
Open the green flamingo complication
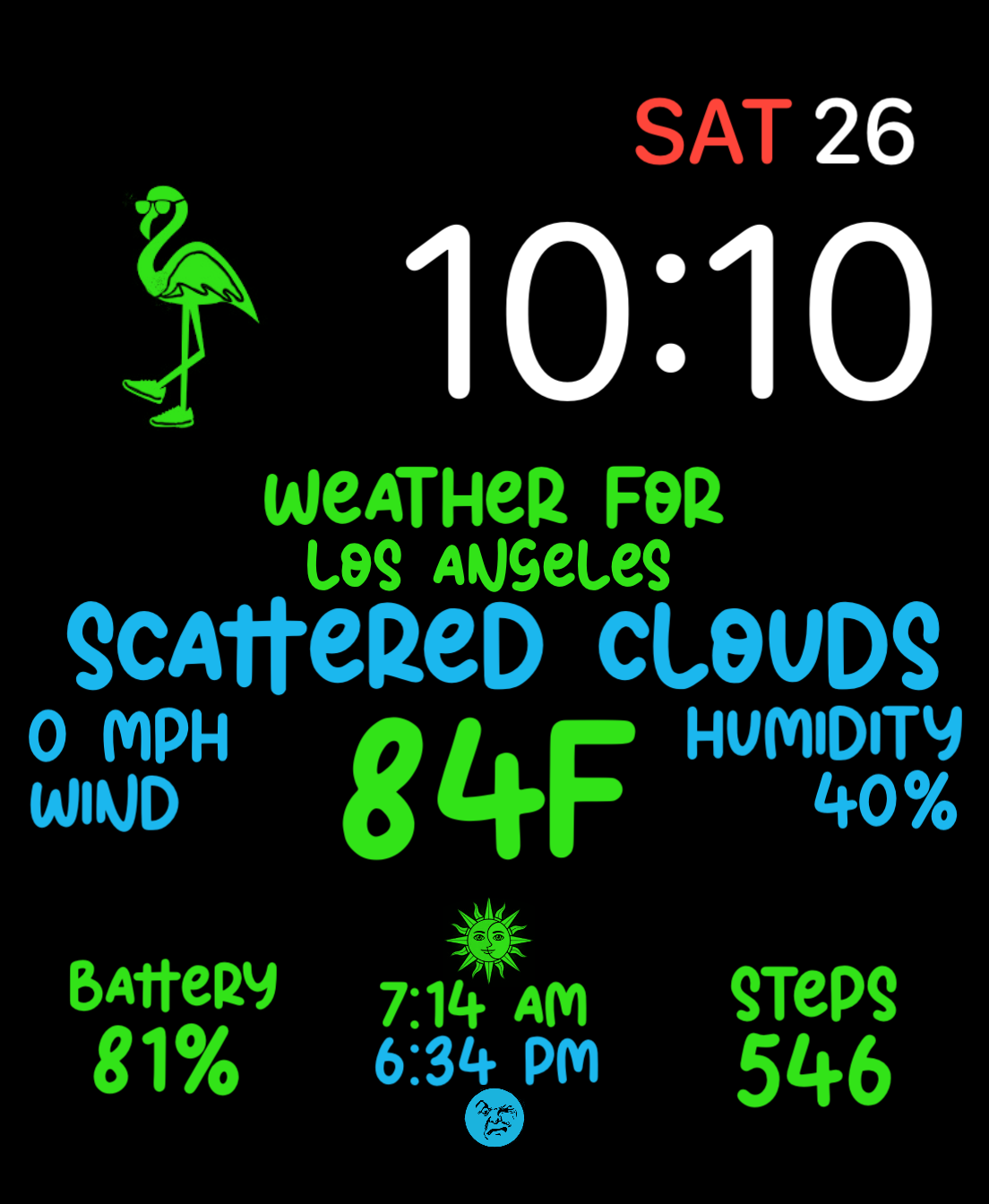pyautogui.click(x=191, y=306)
